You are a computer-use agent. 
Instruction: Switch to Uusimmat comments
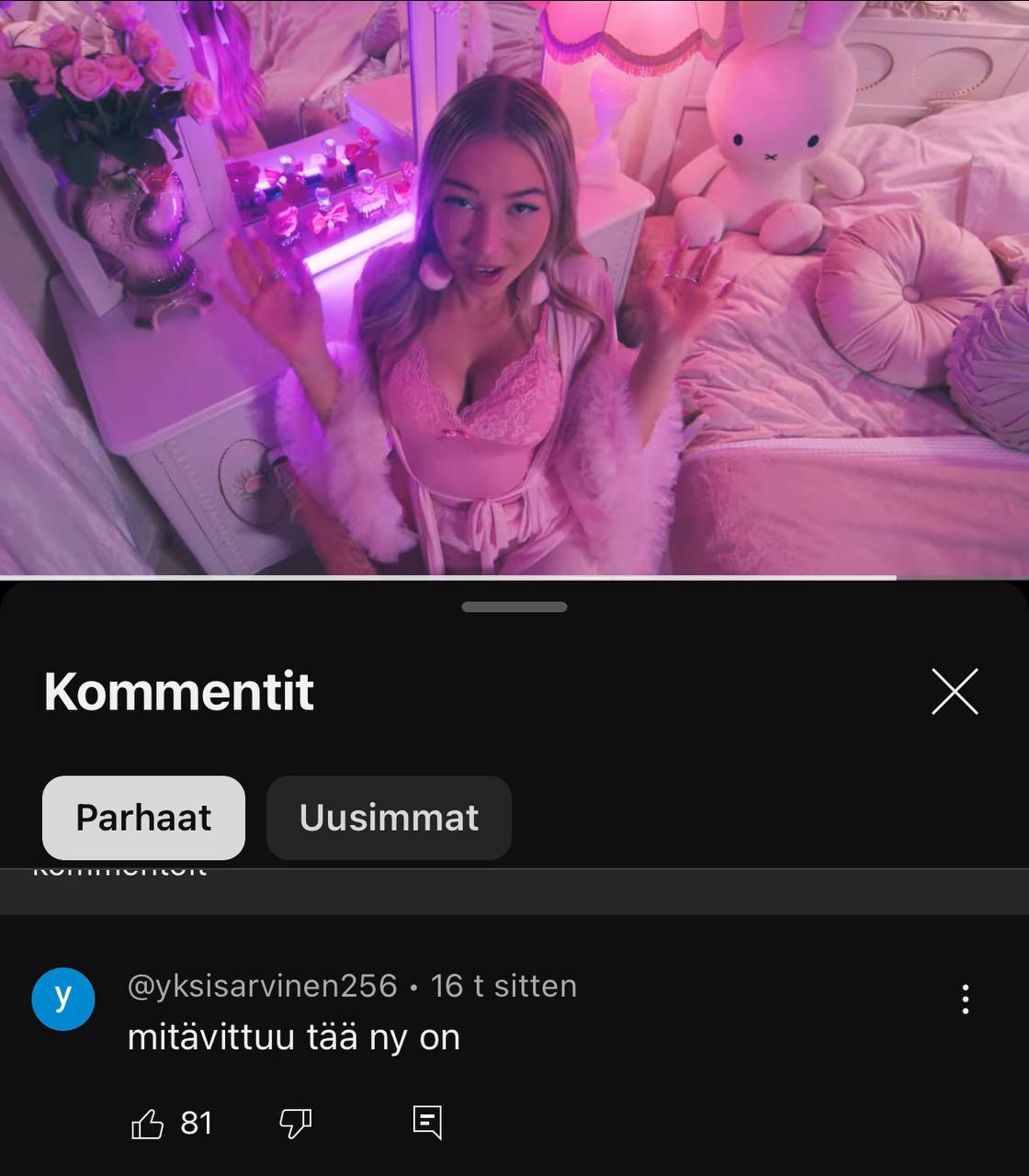(389, 818)
